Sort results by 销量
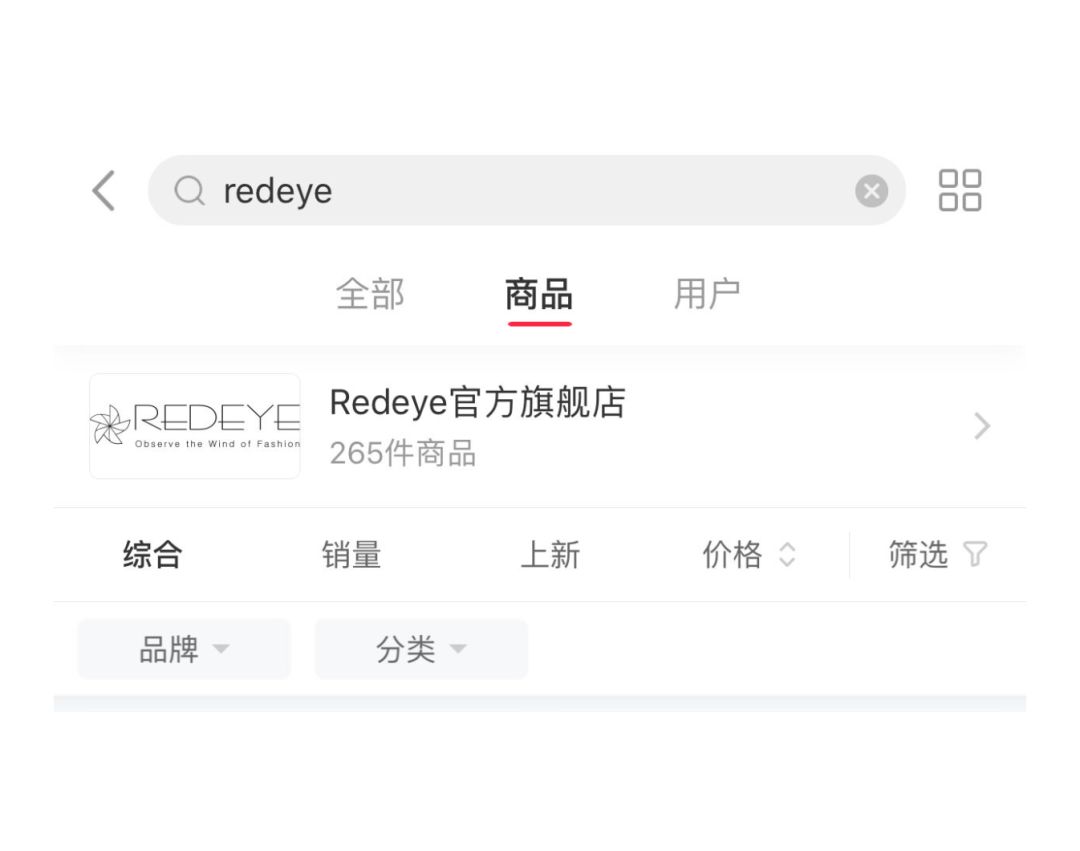 coord(351,554)
